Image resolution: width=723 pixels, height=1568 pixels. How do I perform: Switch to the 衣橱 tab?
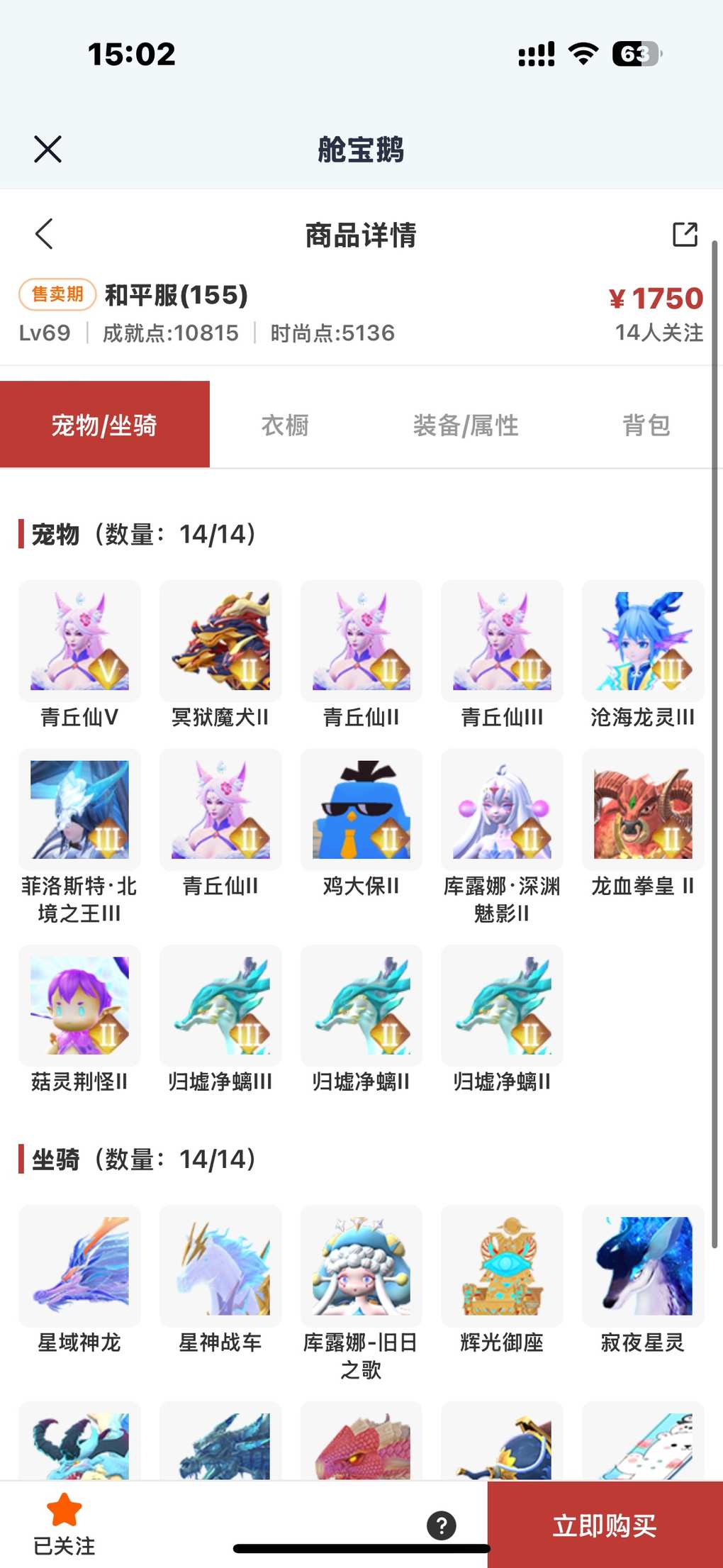pos(285,425)
